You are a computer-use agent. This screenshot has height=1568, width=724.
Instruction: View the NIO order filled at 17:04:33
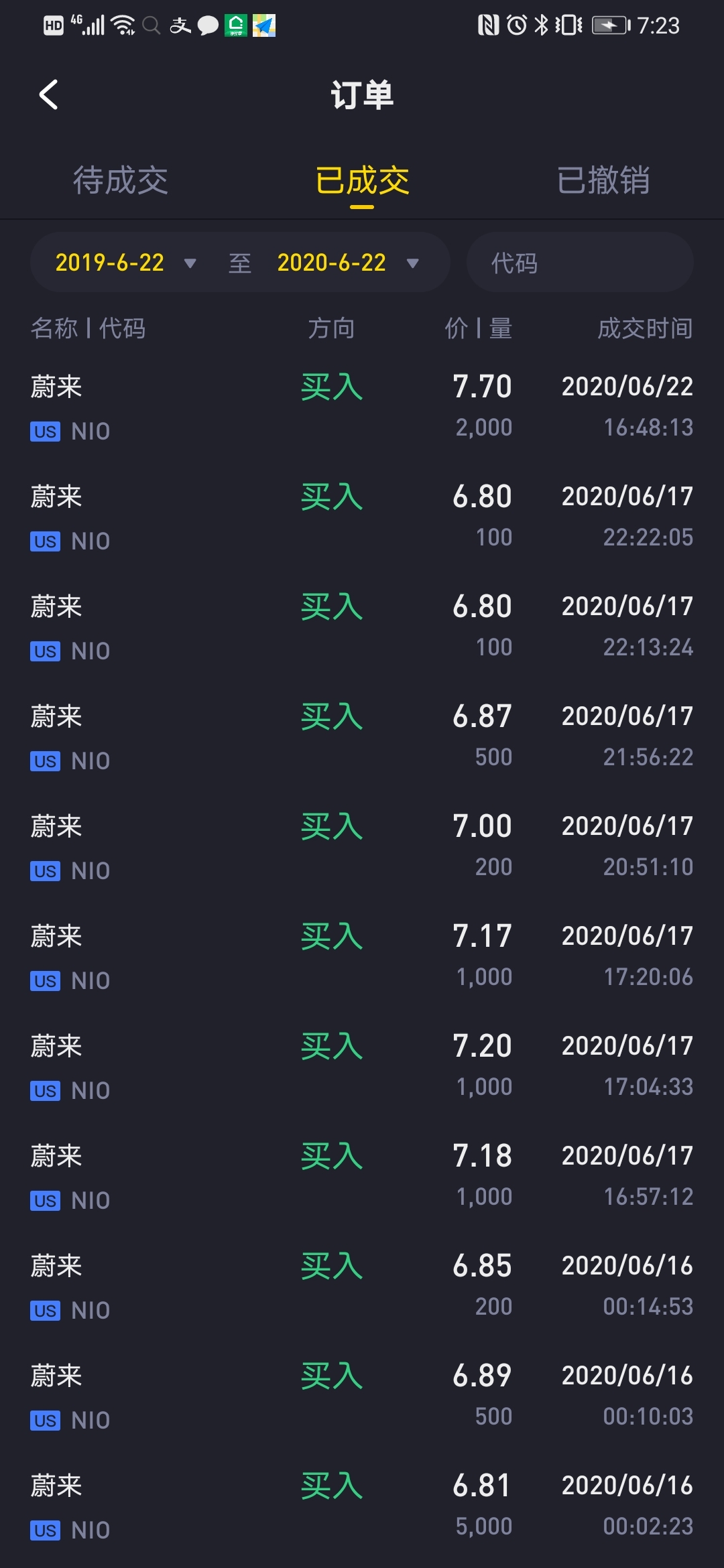[x=362, y=1066]
